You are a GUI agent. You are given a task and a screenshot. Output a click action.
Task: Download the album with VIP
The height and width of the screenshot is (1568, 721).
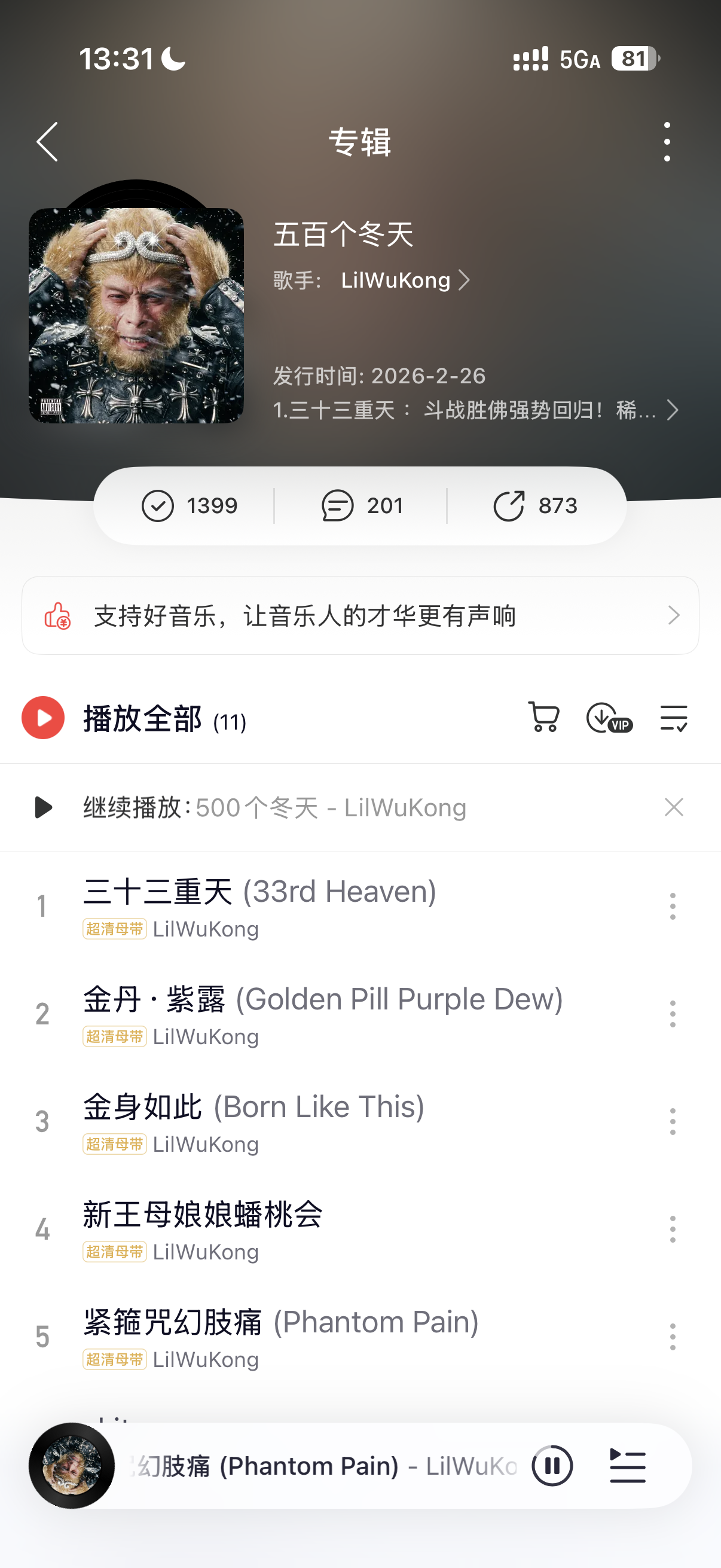(609, 718)
